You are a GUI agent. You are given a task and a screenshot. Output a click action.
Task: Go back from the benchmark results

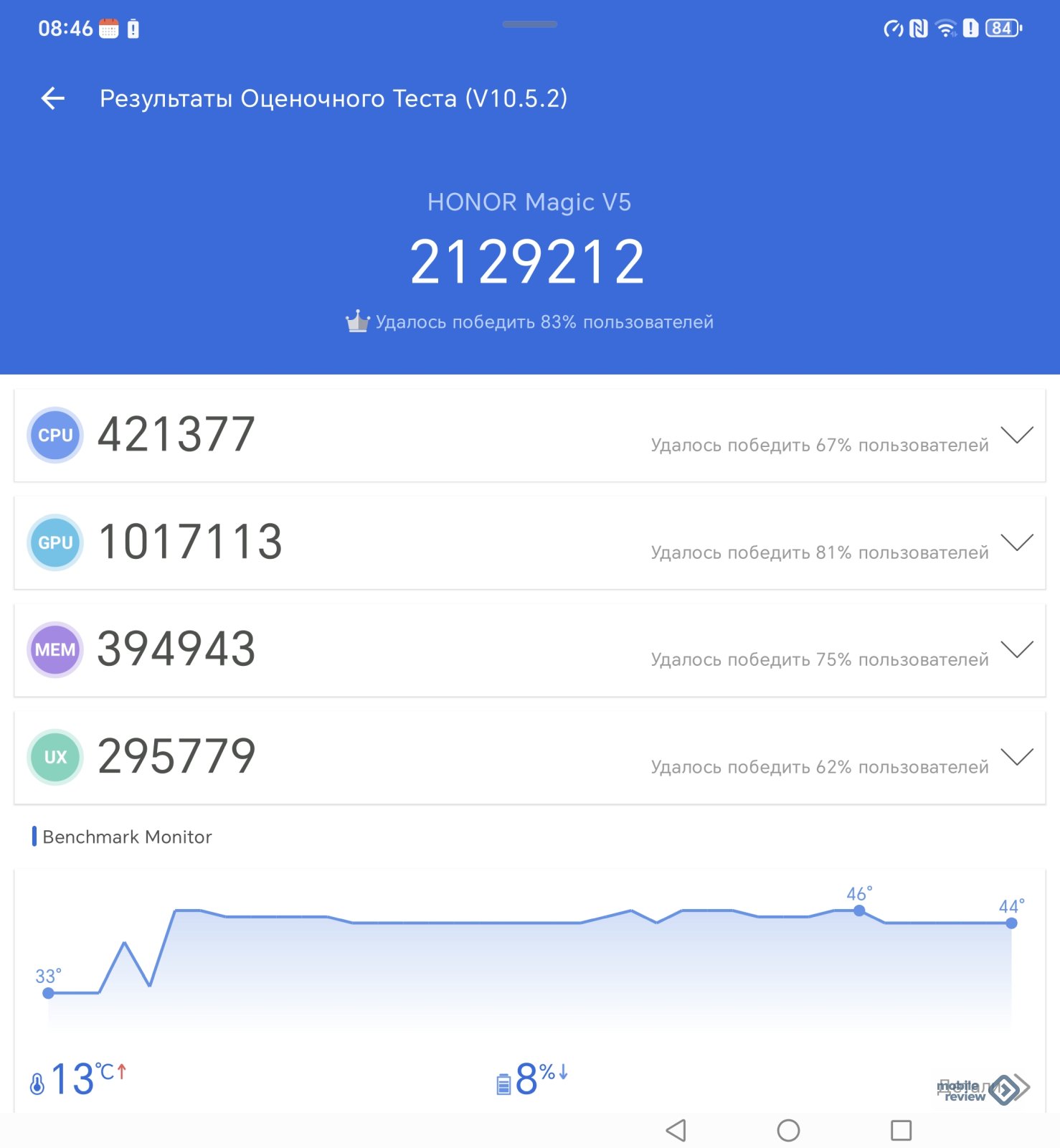pos(53,98)
